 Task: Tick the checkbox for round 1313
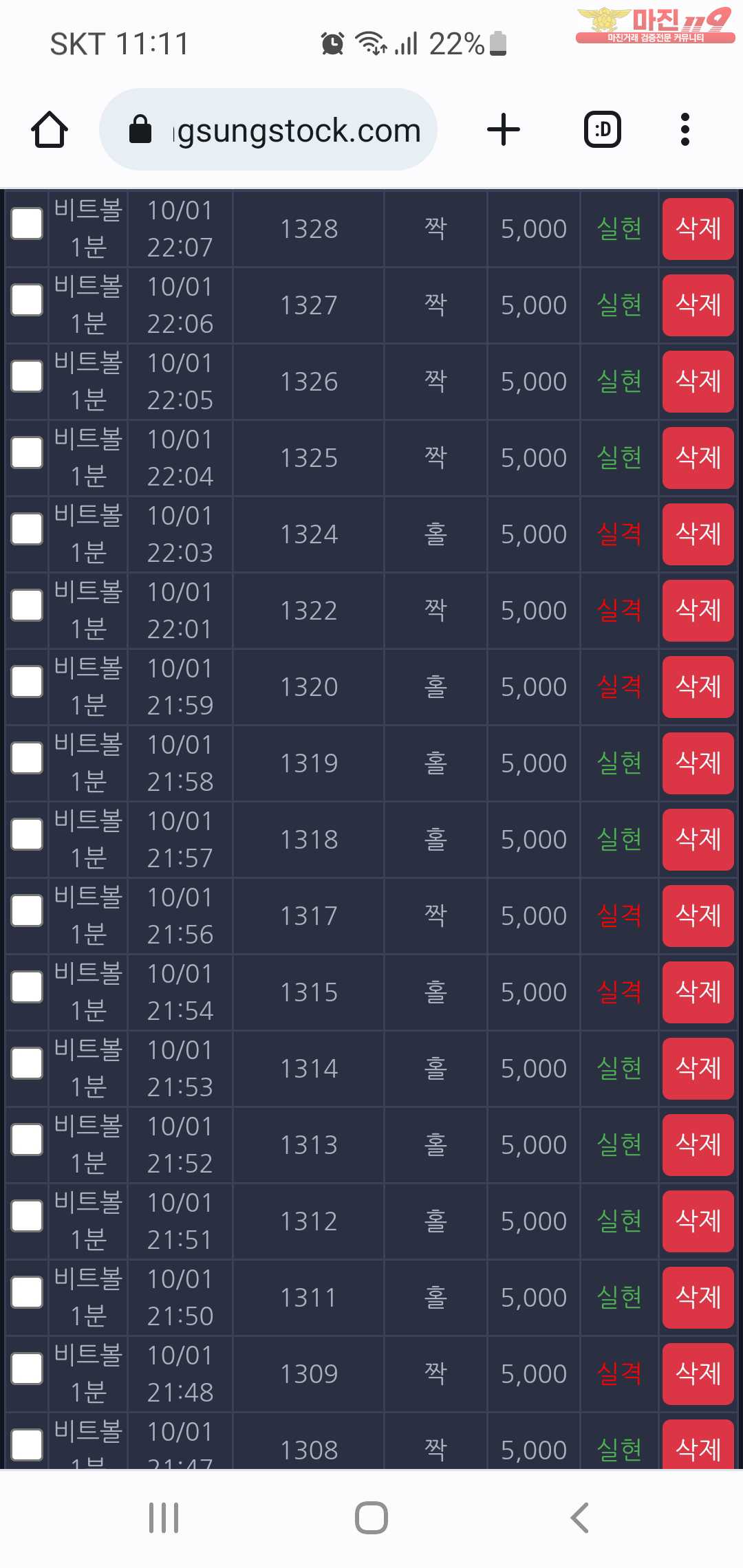28,1140
